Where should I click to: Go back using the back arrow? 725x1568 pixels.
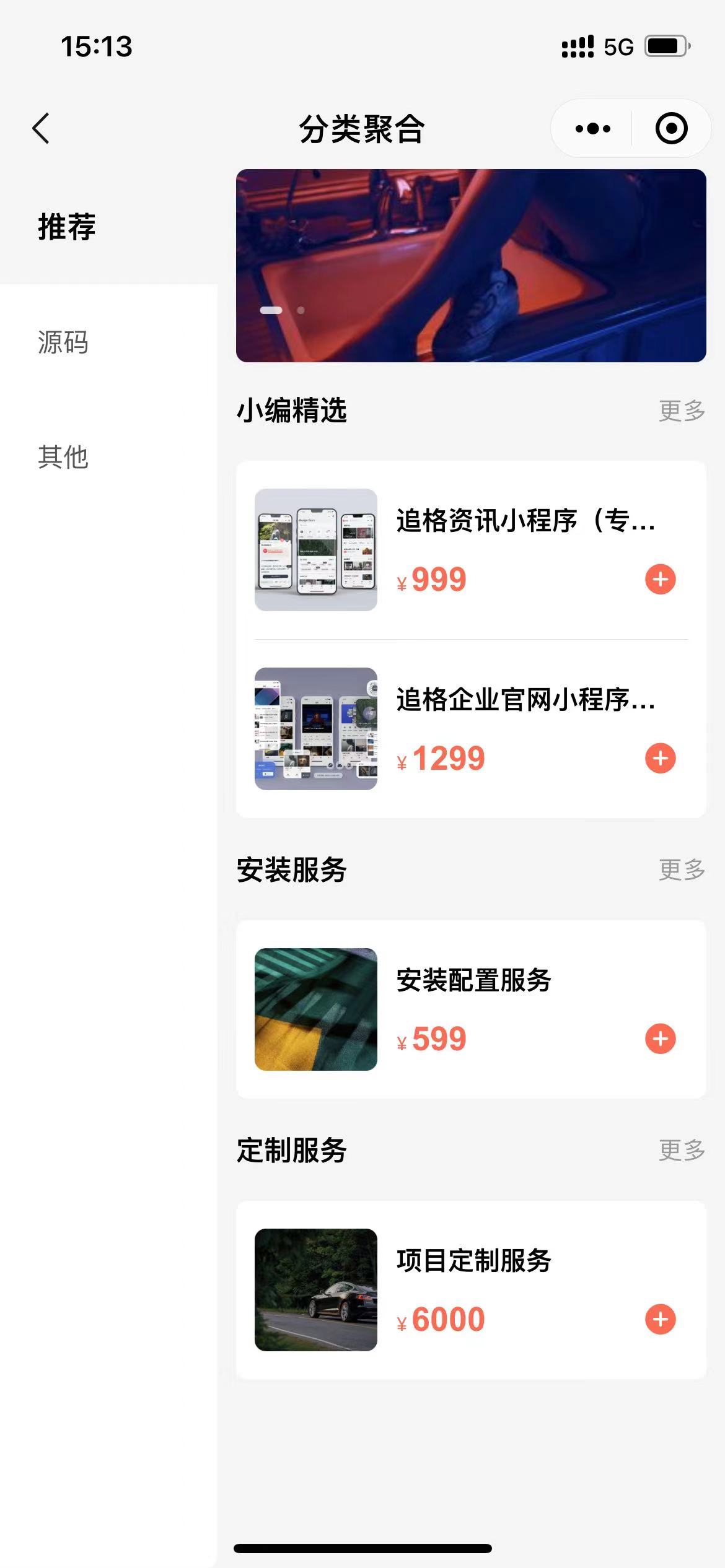[41, 129]
